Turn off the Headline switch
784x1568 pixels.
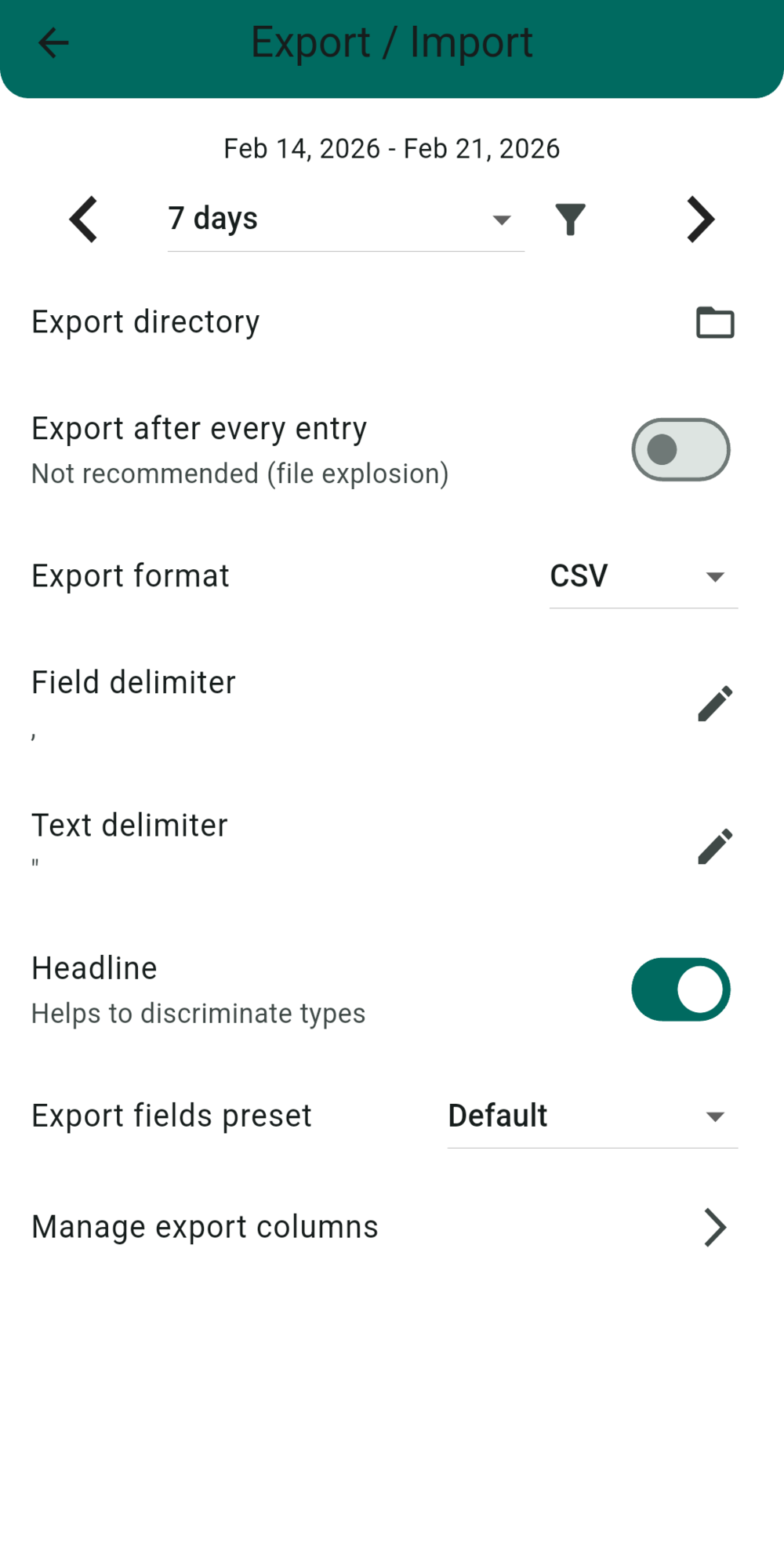click(x=680, y=989)
